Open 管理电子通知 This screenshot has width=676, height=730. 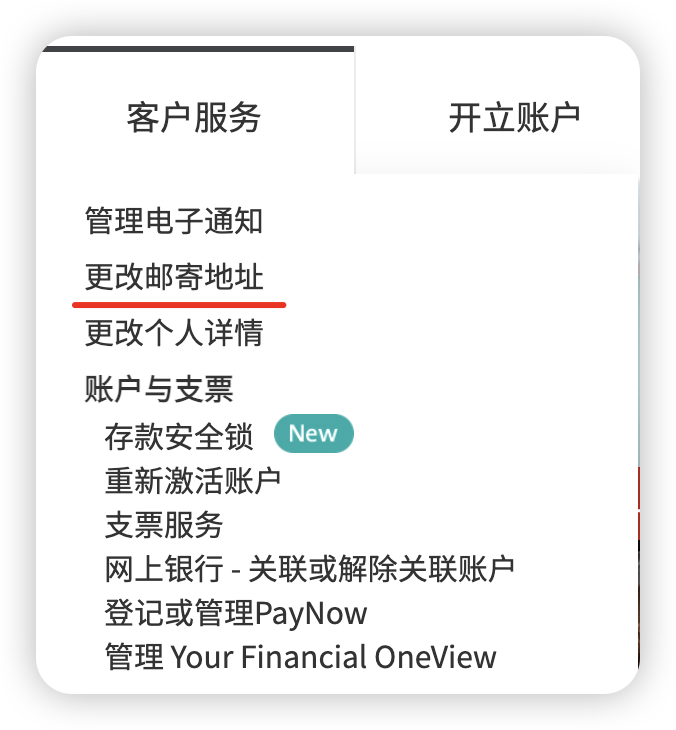(x=174, y=220)
